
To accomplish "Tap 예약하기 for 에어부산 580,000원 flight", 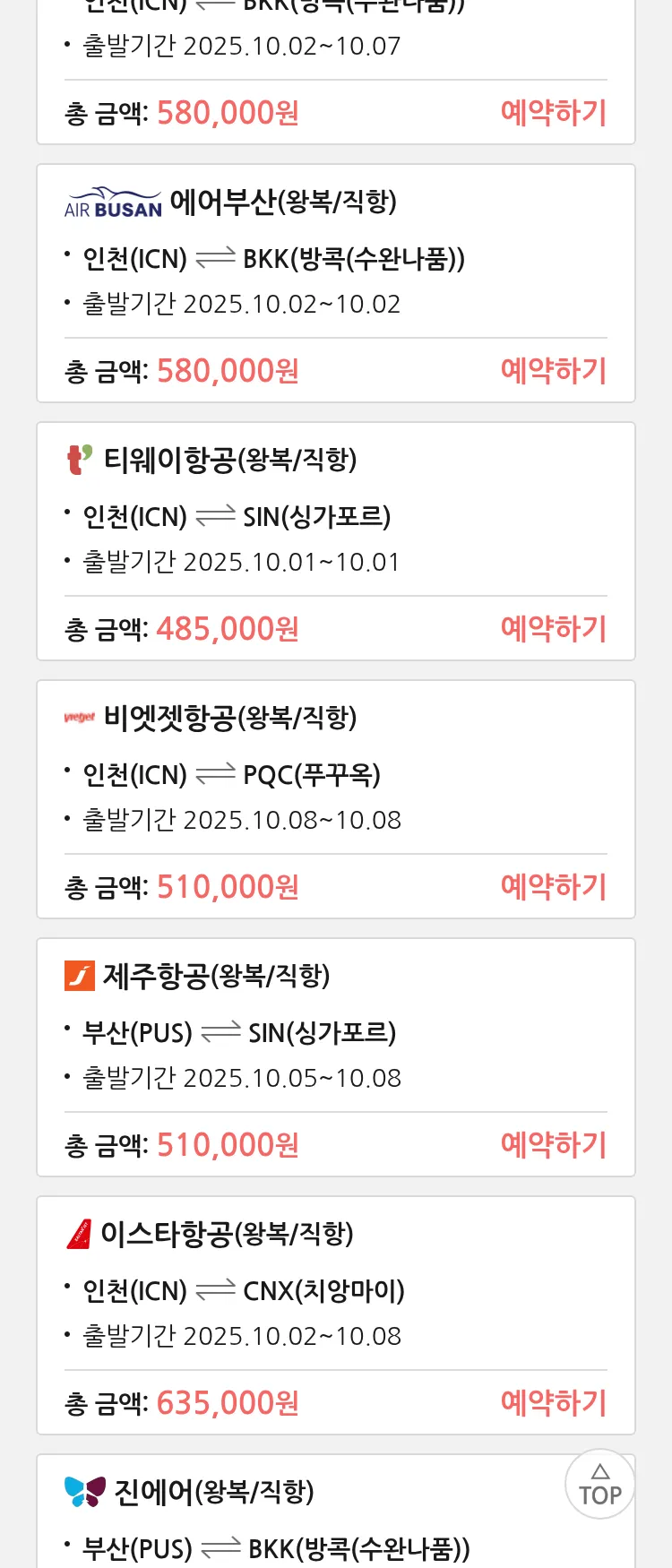I will pos(553,370).
